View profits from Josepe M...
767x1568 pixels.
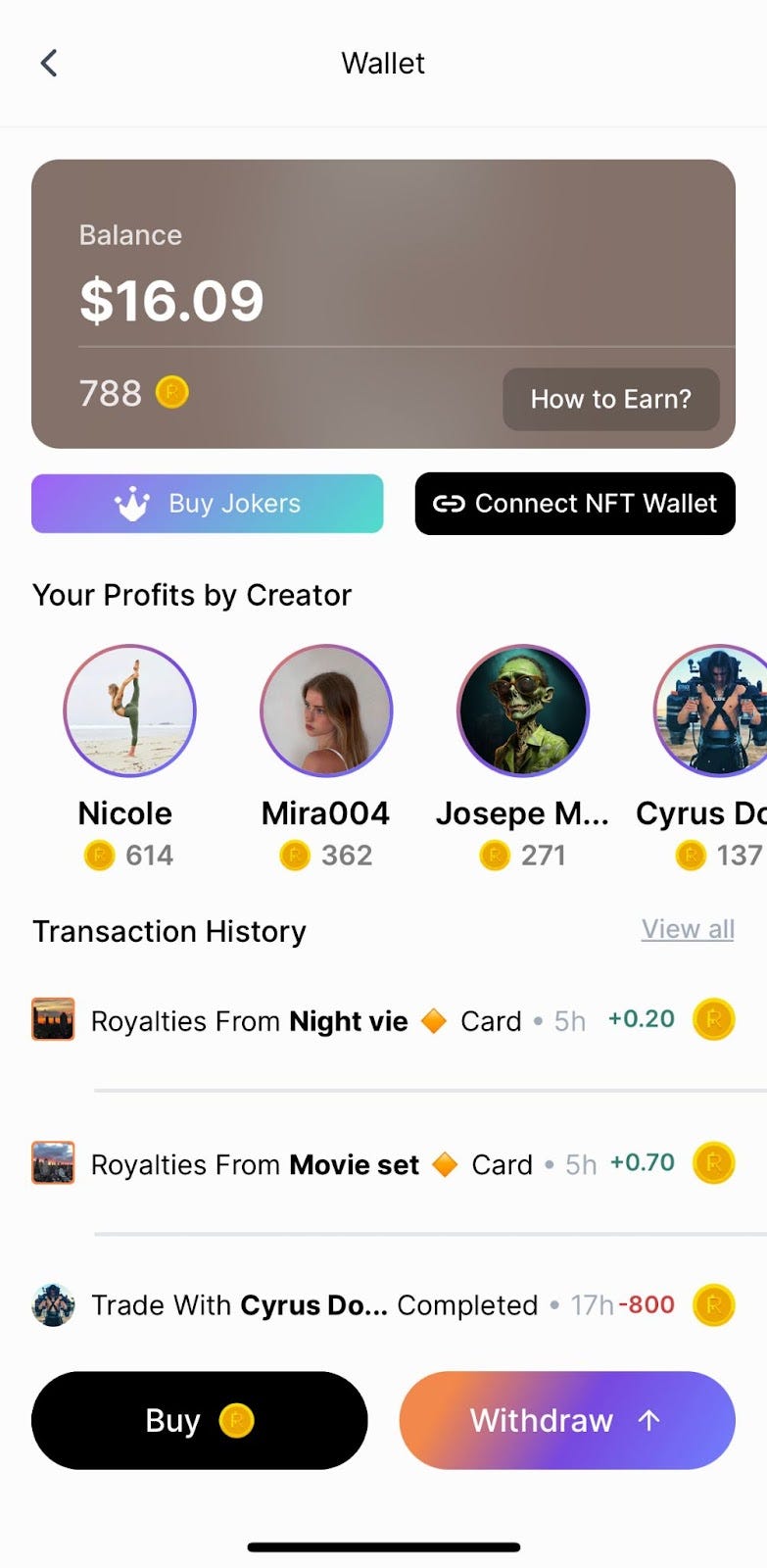[x=523, y=710]
